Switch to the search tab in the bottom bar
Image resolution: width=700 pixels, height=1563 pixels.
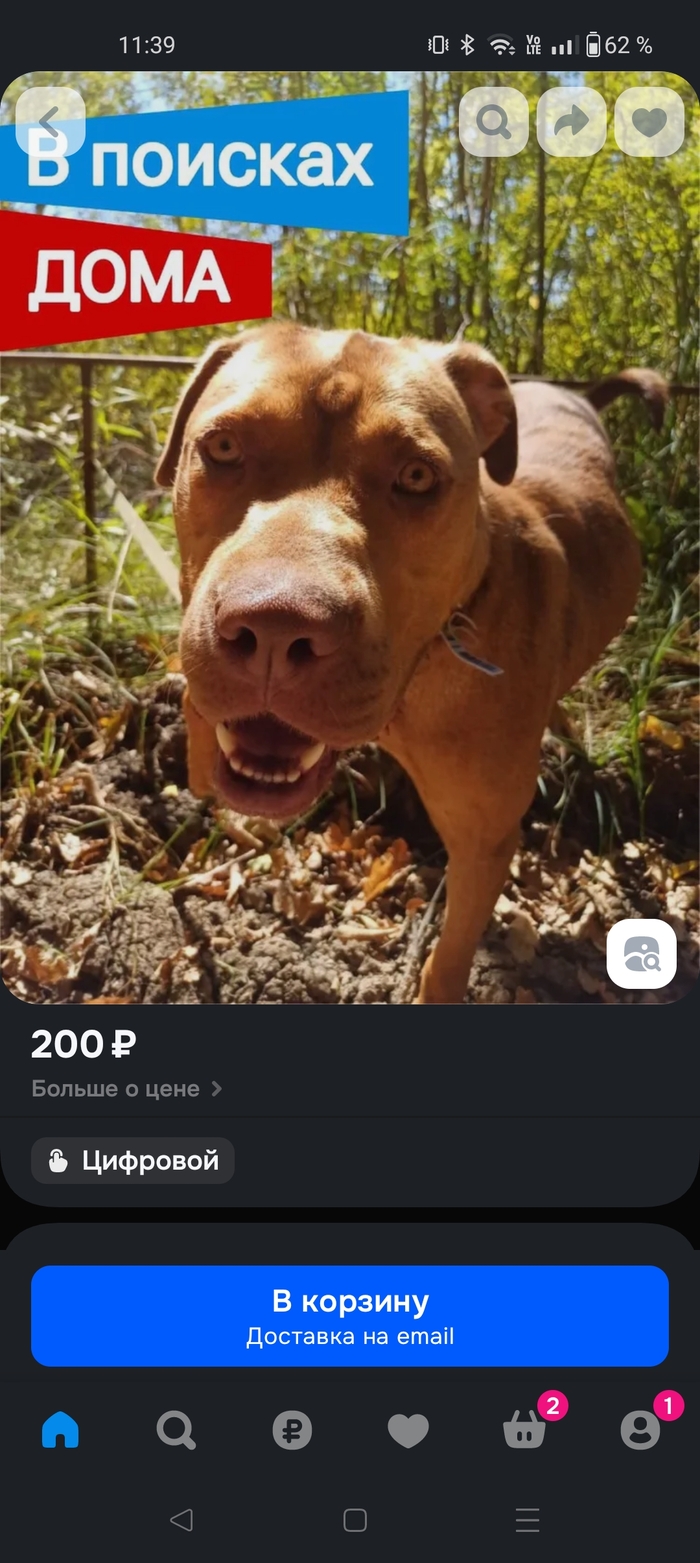tap(176, 1430)
